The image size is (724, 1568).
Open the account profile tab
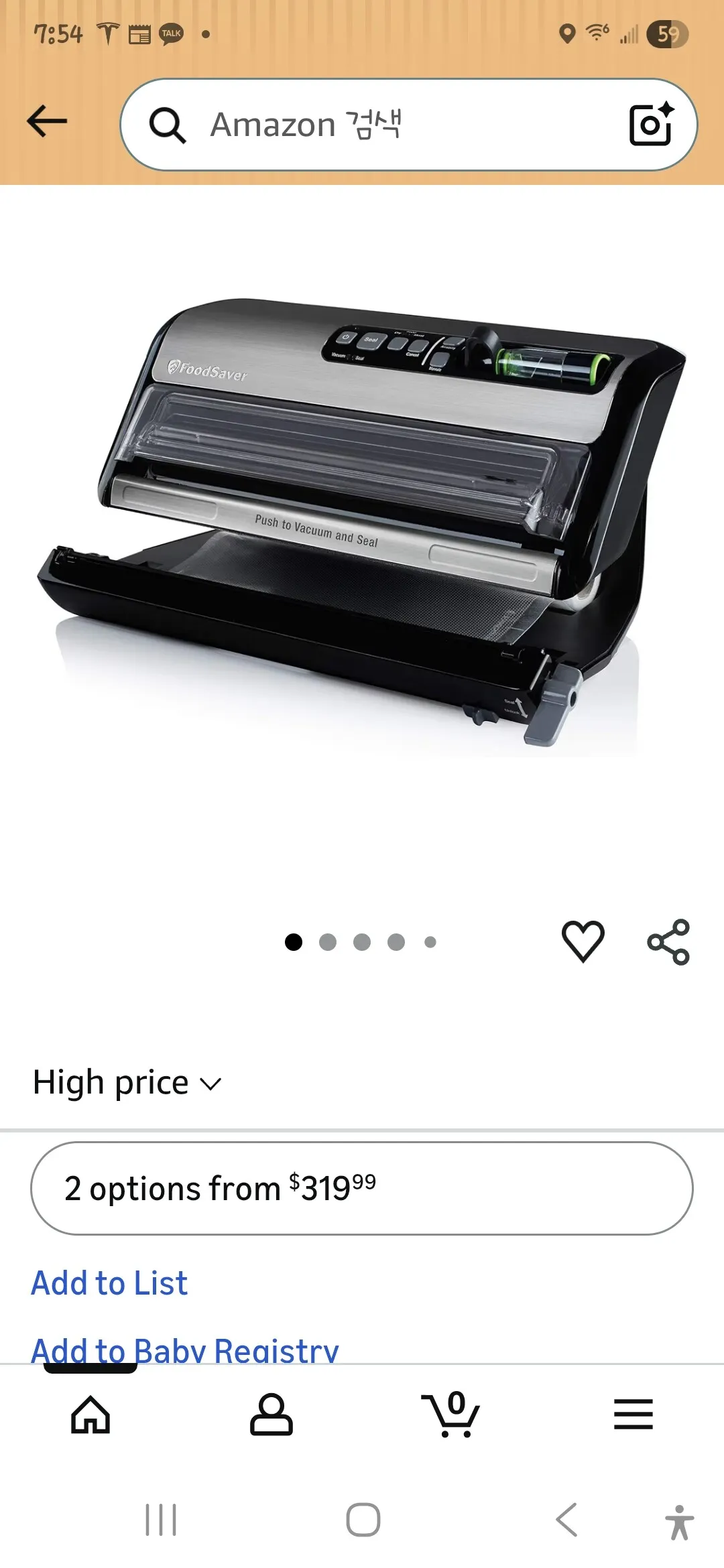[x=271, y=1415]
